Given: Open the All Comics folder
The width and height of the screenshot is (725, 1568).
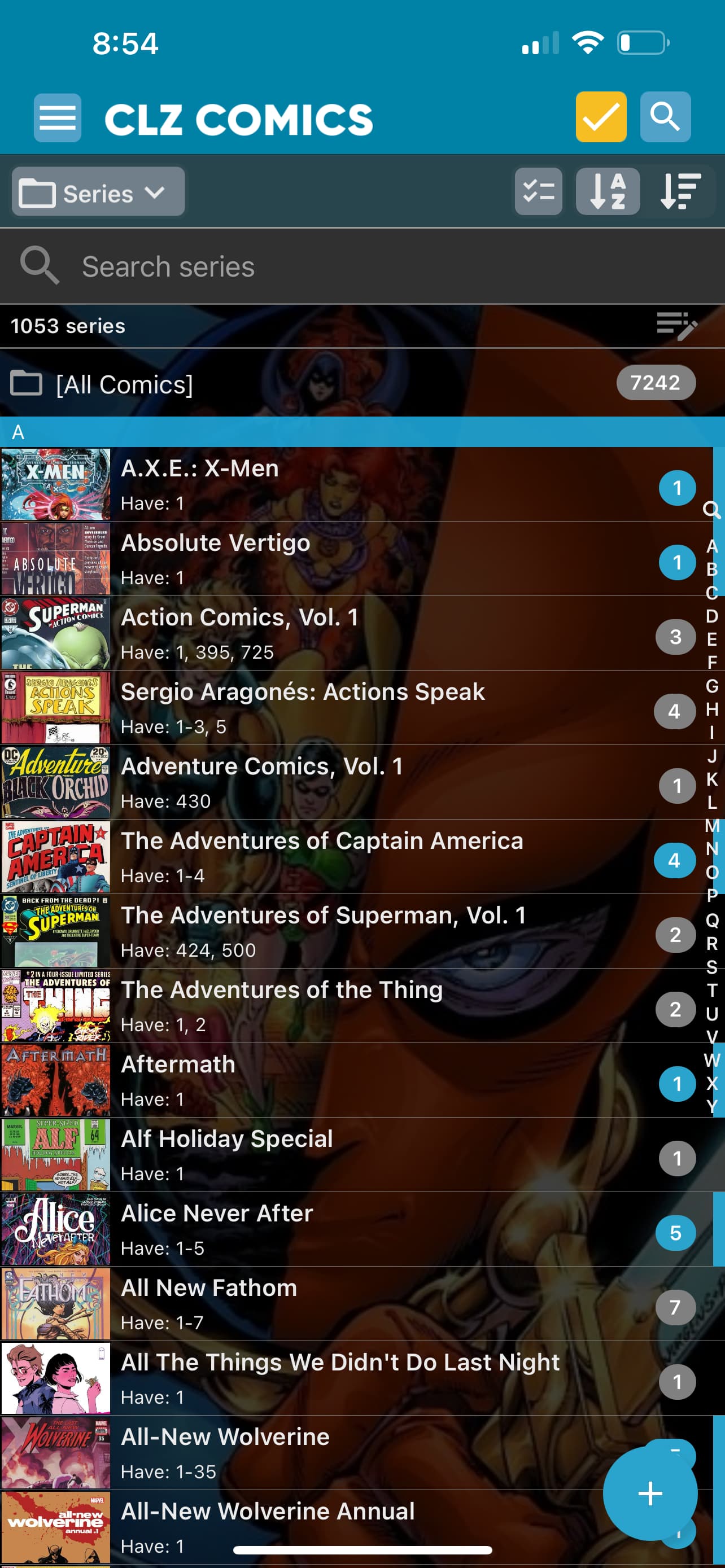Looking at the screenshot, I should [304, 384].
